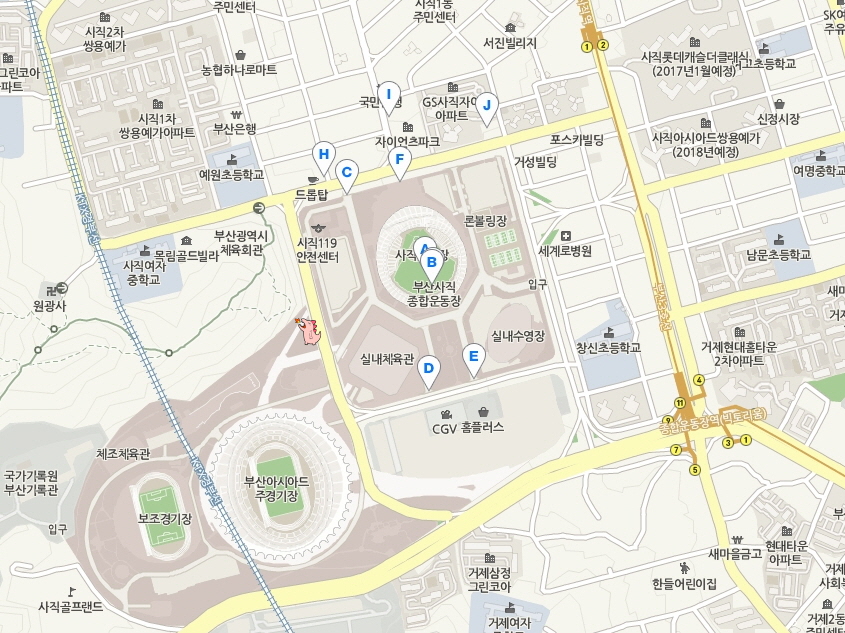Select map pin E near the indoor swimming pool
Screen dimensions: 845x633
click(x=473, y=355)
